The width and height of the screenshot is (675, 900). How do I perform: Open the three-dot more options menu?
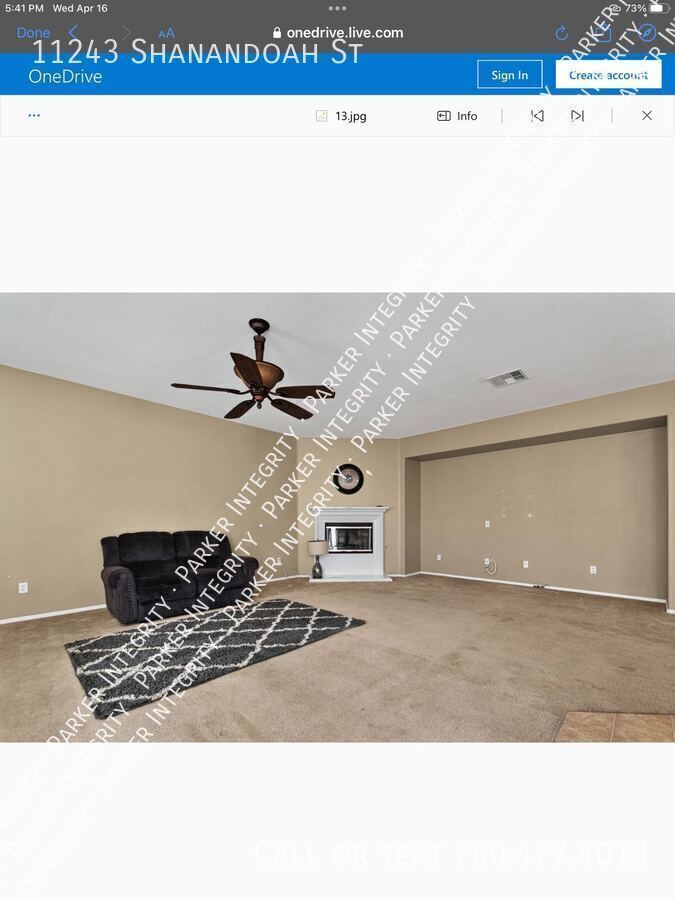click(x=34, y=116)
